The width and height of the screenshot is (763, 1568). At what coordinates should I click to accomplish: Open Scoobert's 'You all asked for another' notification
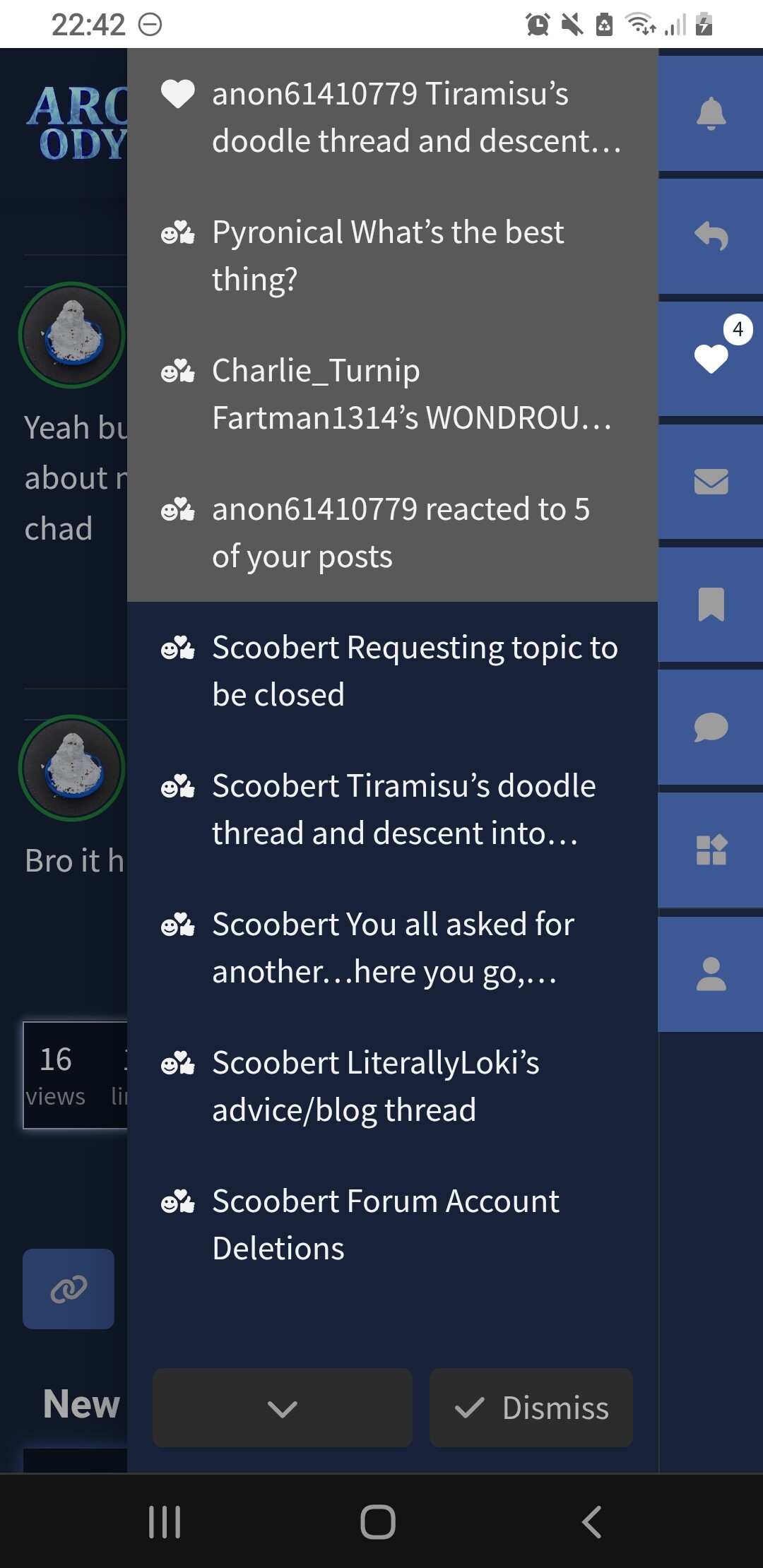pos(392,948)
